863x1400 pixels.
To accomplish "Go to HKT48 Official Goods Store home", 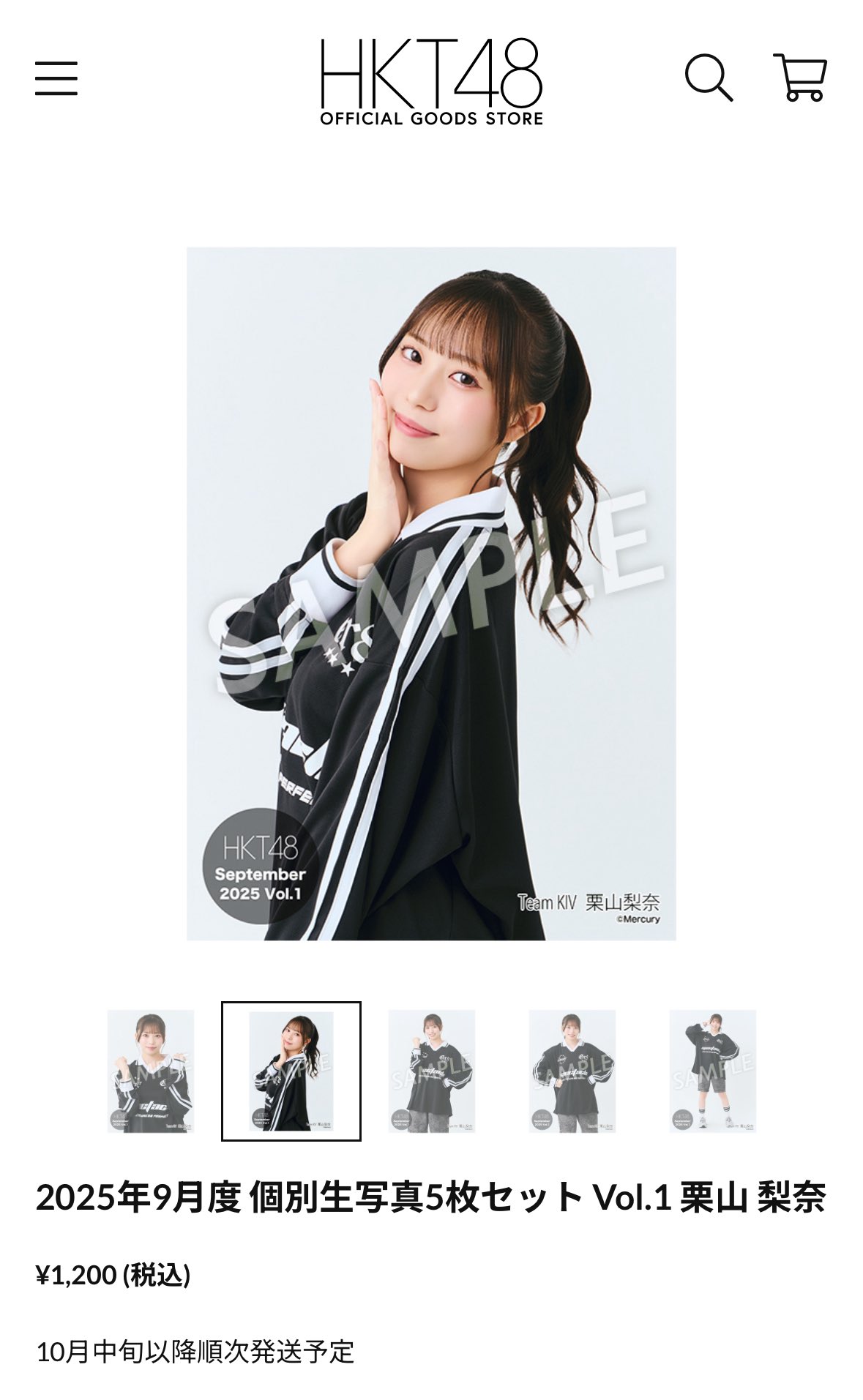I will click(x=431, y=82).
